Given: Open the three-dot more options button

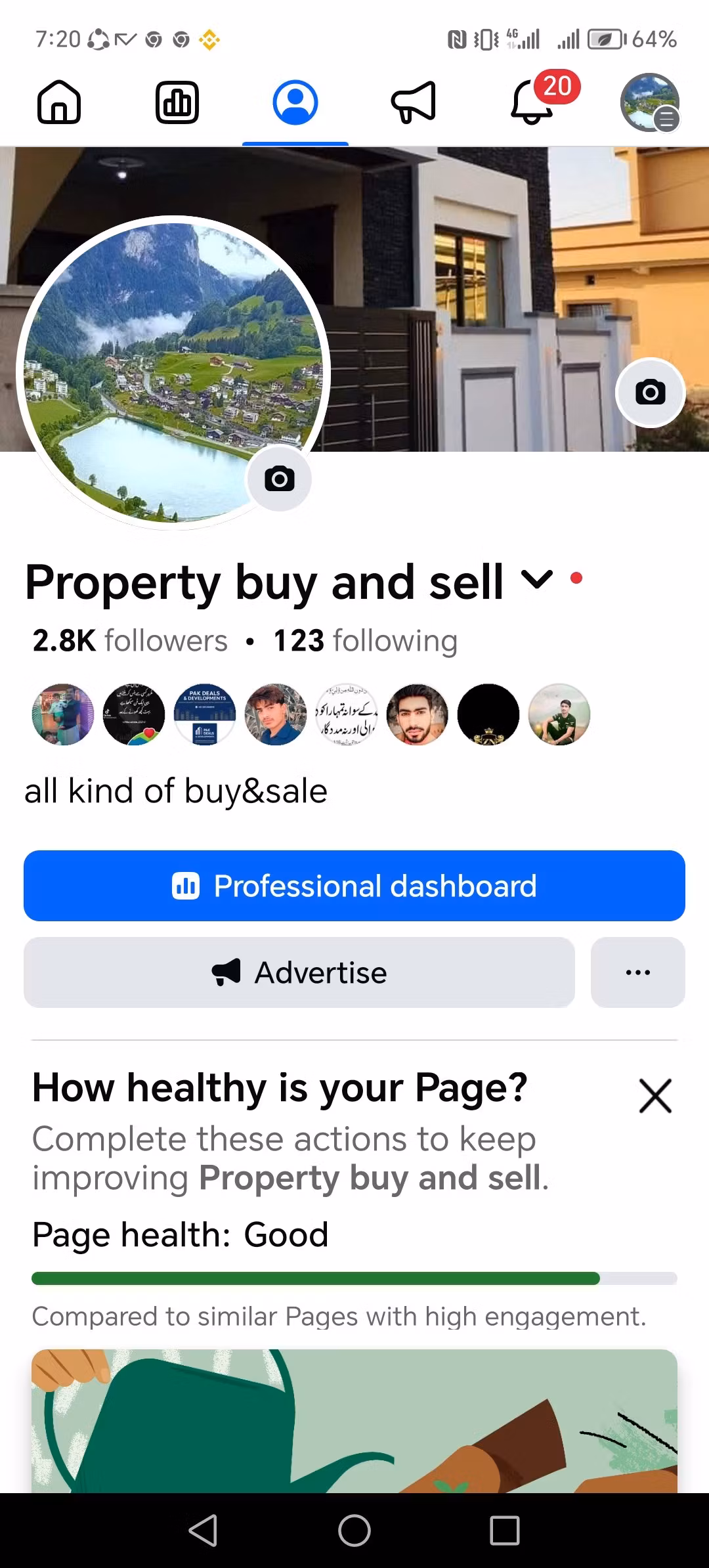Looking at the screenshot, I should pos(637,972).
